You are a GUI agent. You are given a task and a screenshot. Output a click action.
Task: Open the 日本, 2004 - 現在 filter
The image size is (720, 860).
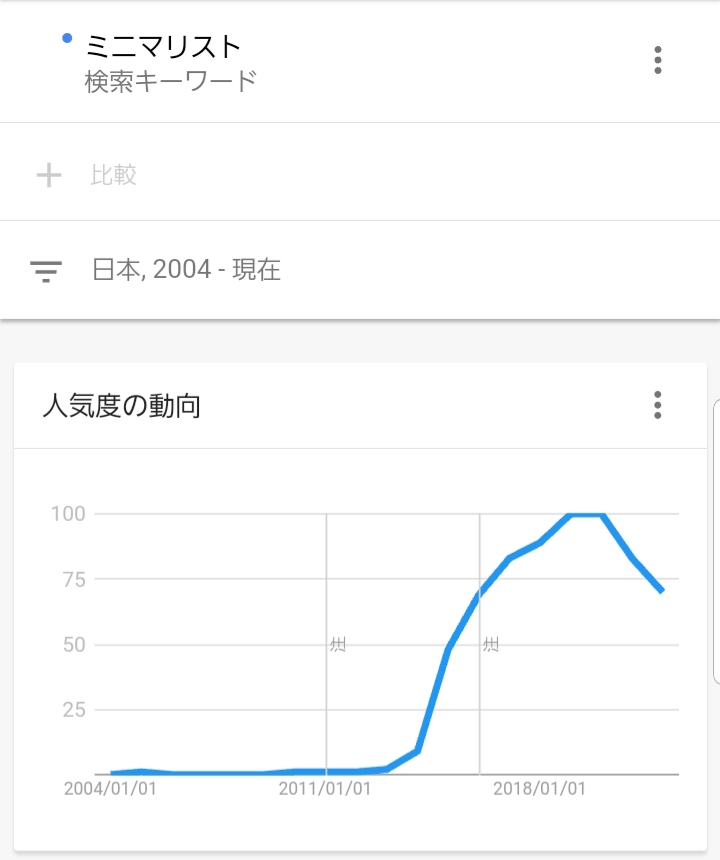(186, 270)
